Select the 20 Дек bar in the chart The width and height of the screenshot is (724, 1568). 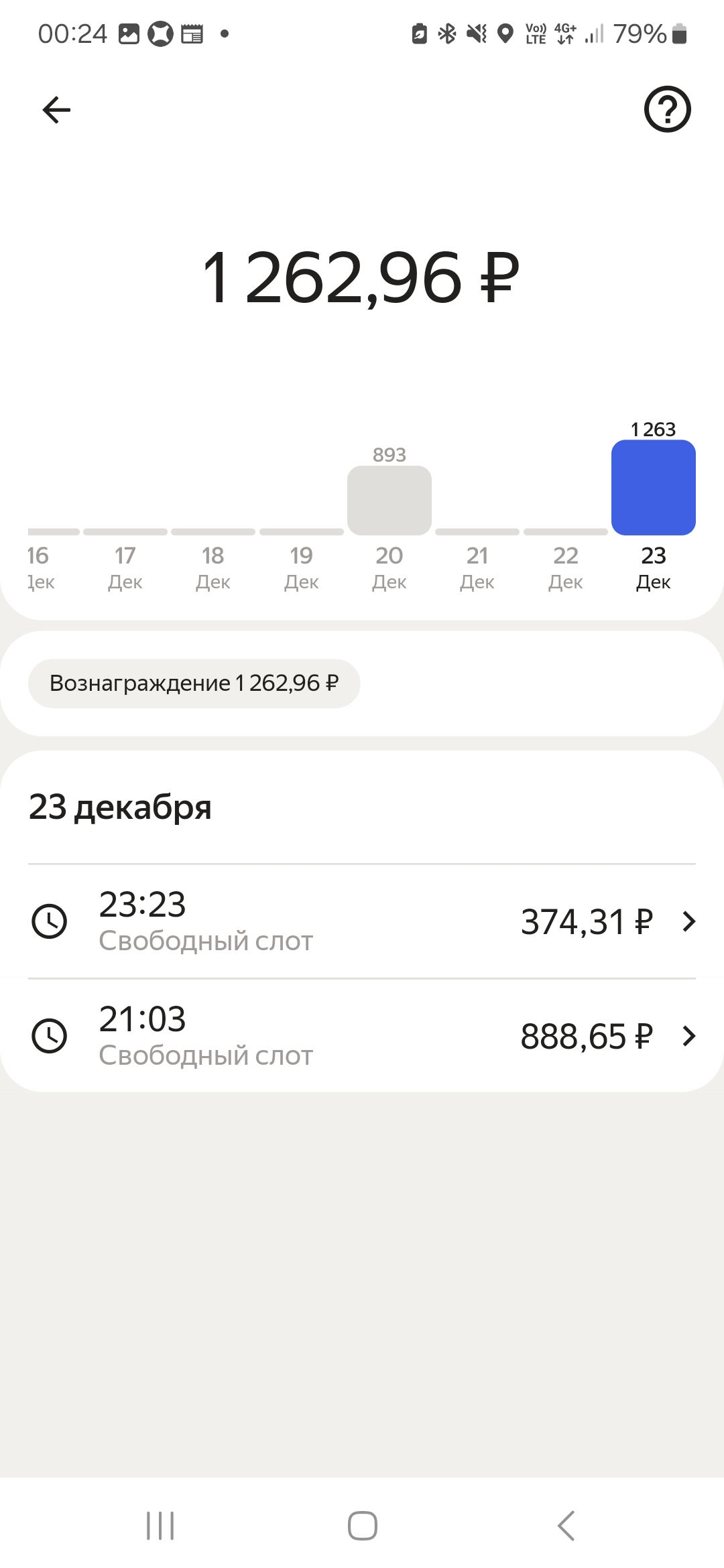pos(389,500)
